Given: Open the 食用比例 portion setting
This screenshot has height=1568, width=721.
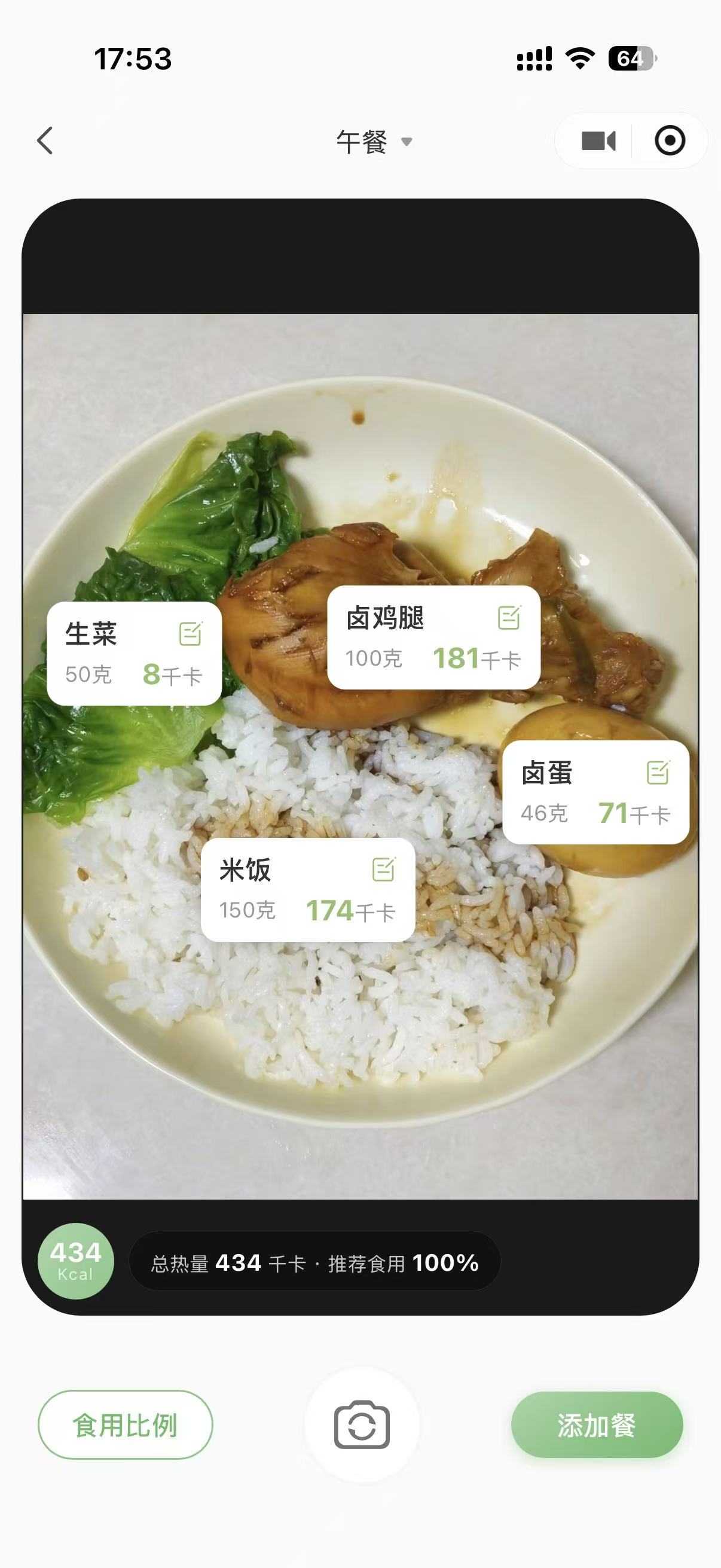Looking at the screenshot, I should click(126, 1425).
